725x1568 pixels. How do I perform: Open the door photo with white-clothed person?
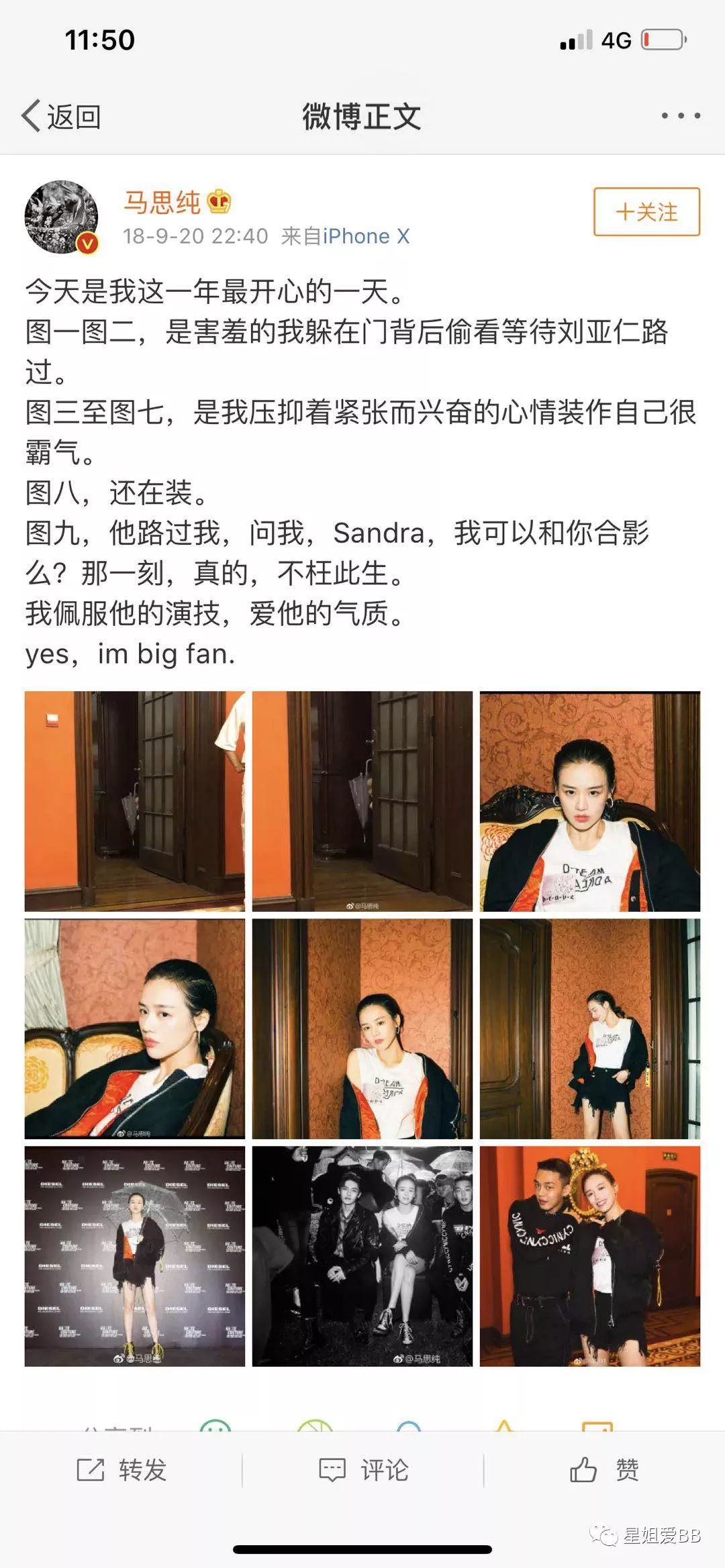(x=135, y=801)
